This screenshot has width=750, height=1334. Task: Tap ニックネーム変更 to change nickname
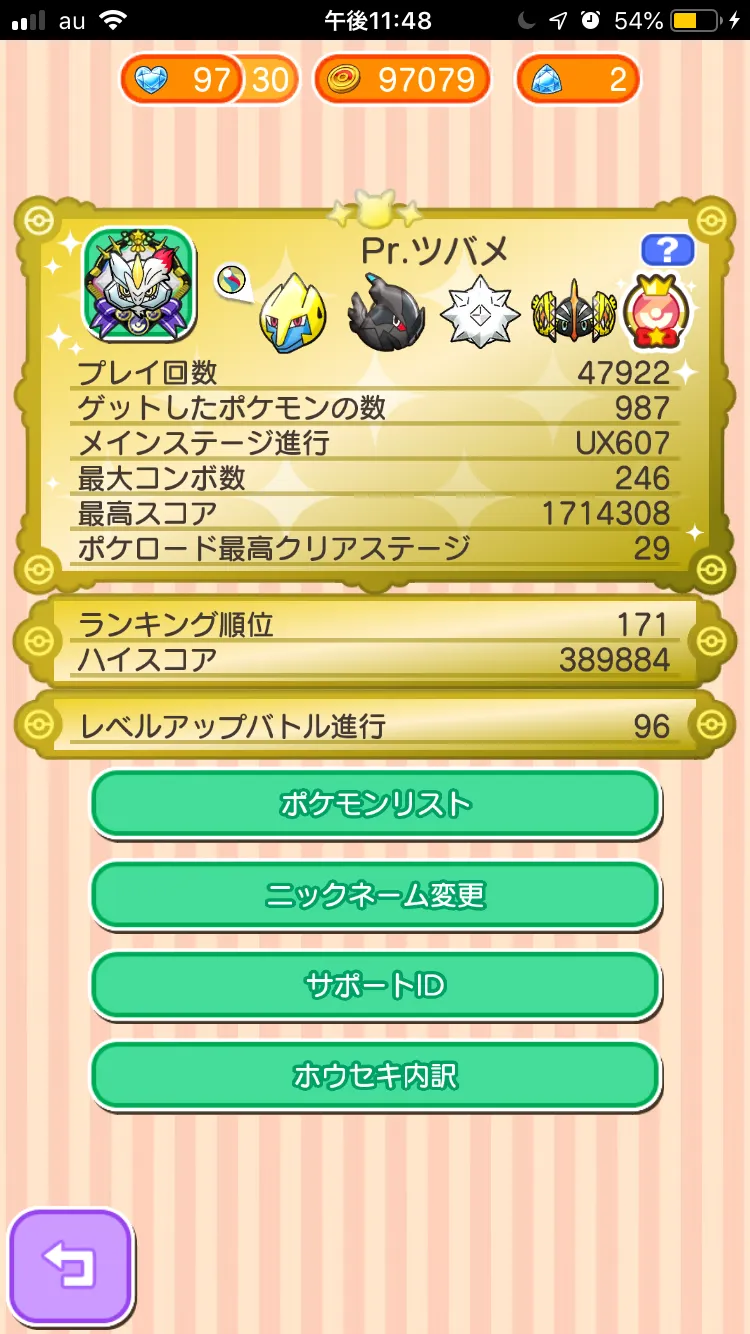[x=375, y=895]
